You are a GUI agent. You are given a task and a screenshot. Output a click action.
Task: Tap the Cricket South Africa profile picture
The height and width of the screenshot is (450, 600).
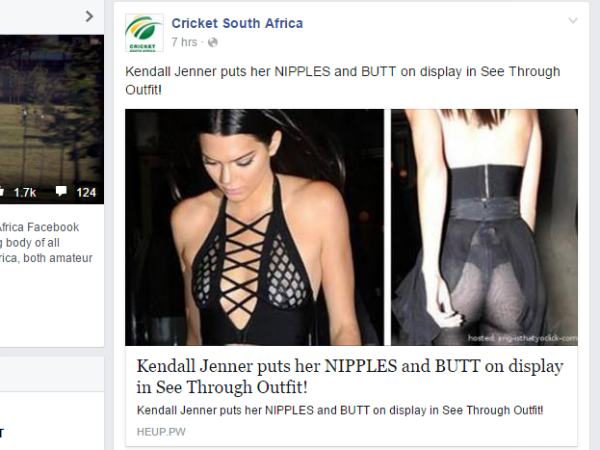click(144, 32)
